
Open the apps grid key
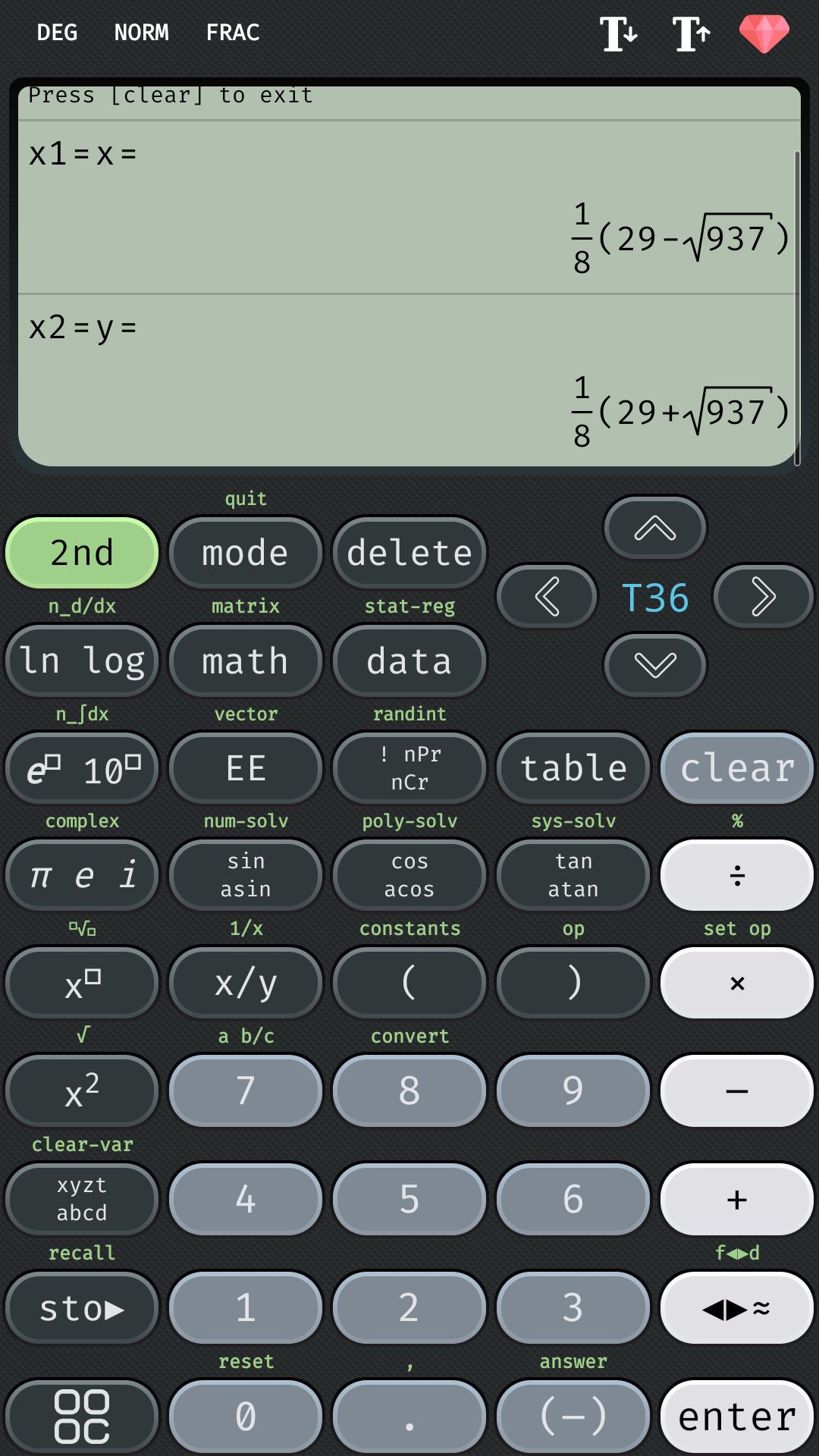(82, 1417)
